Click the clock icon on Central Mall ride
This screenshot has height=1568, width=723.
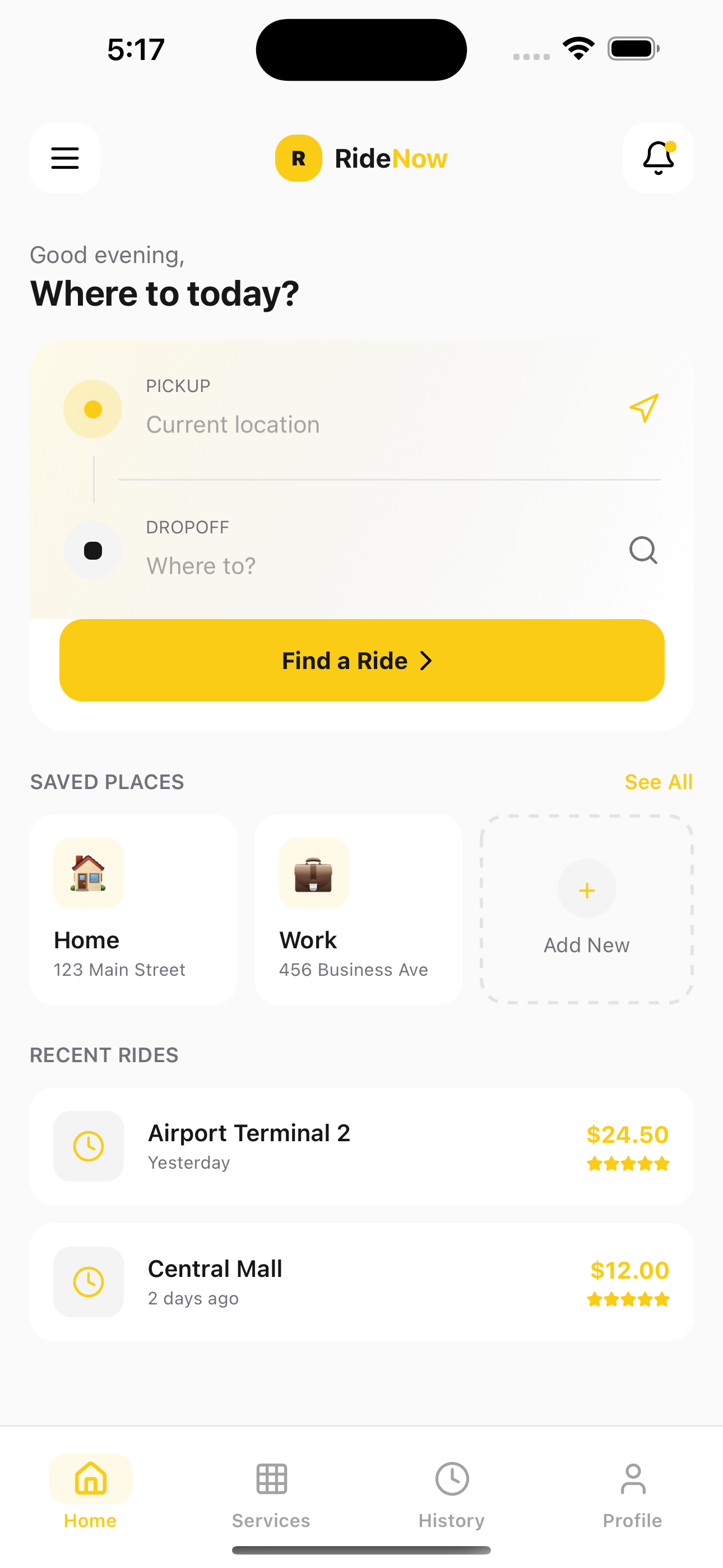[88, 1282]
